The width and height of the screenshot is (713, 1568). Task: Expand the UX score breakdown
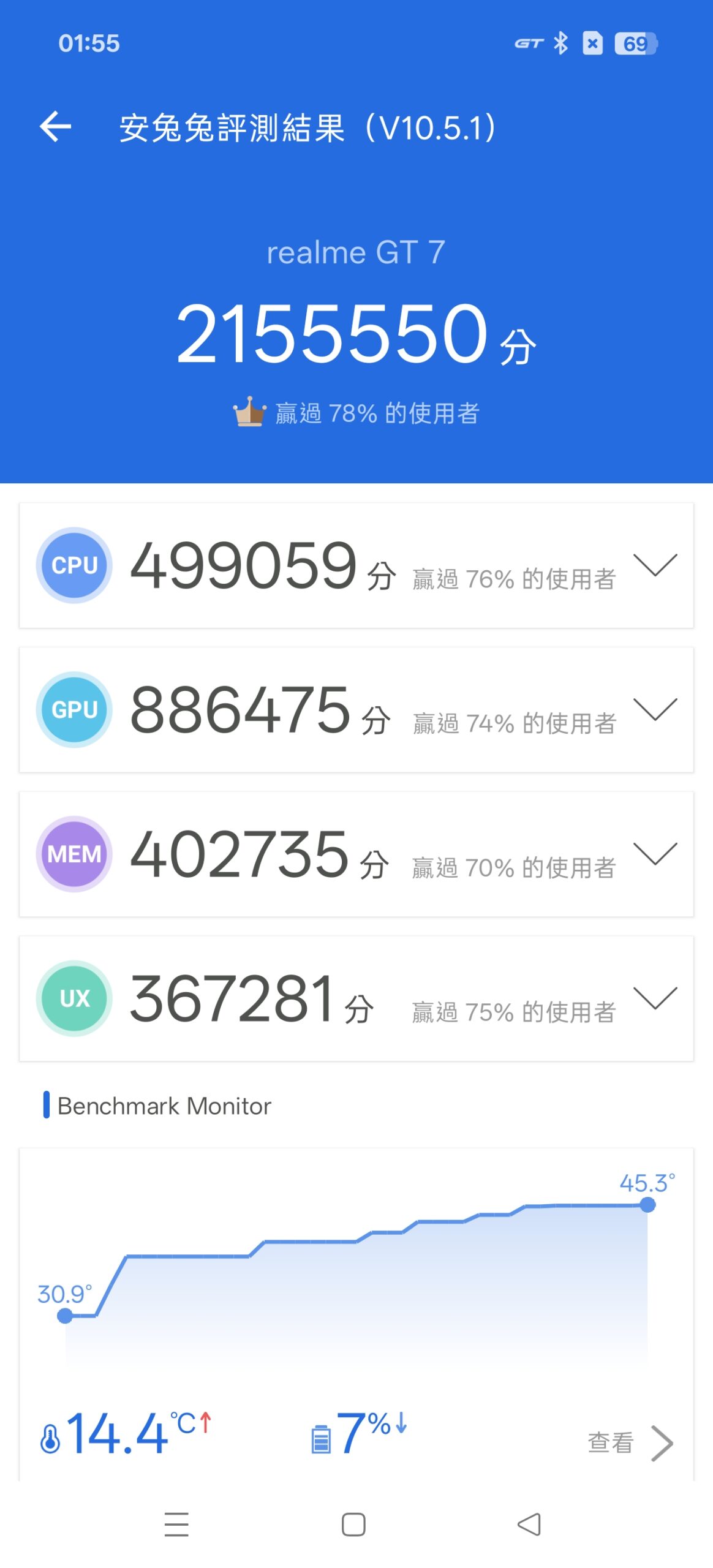tap(655, 998)
